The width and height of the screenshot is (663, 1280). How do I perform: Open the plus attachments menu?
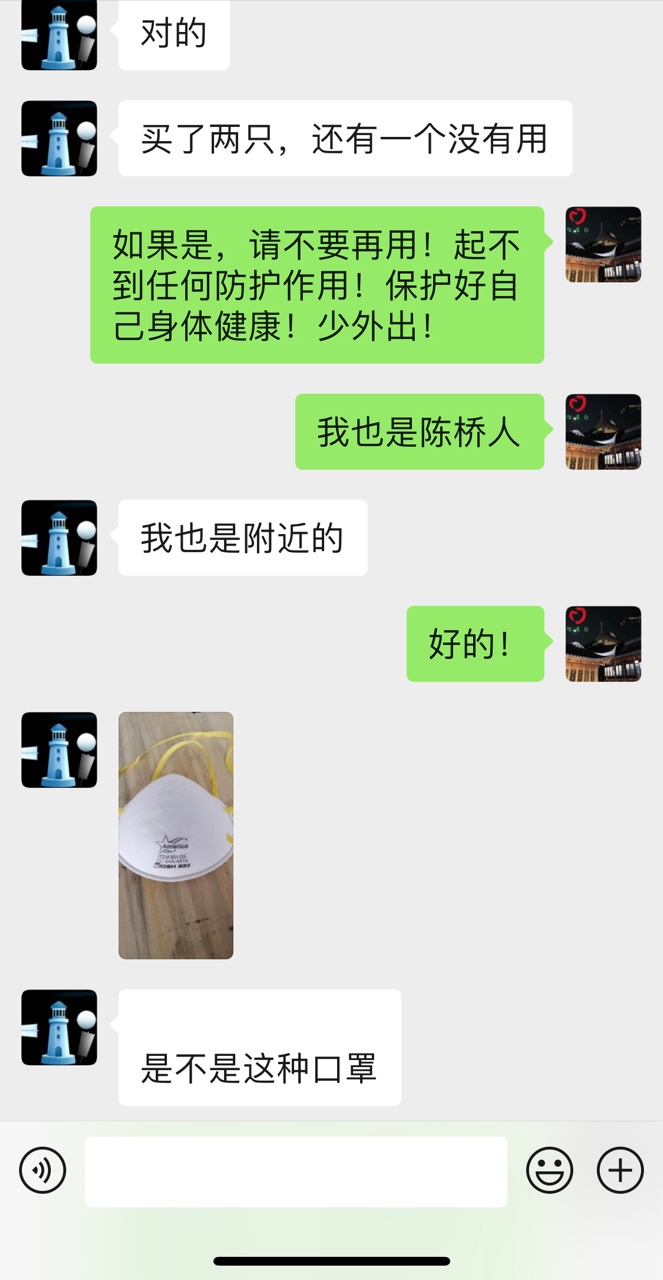pos(620,1170)
